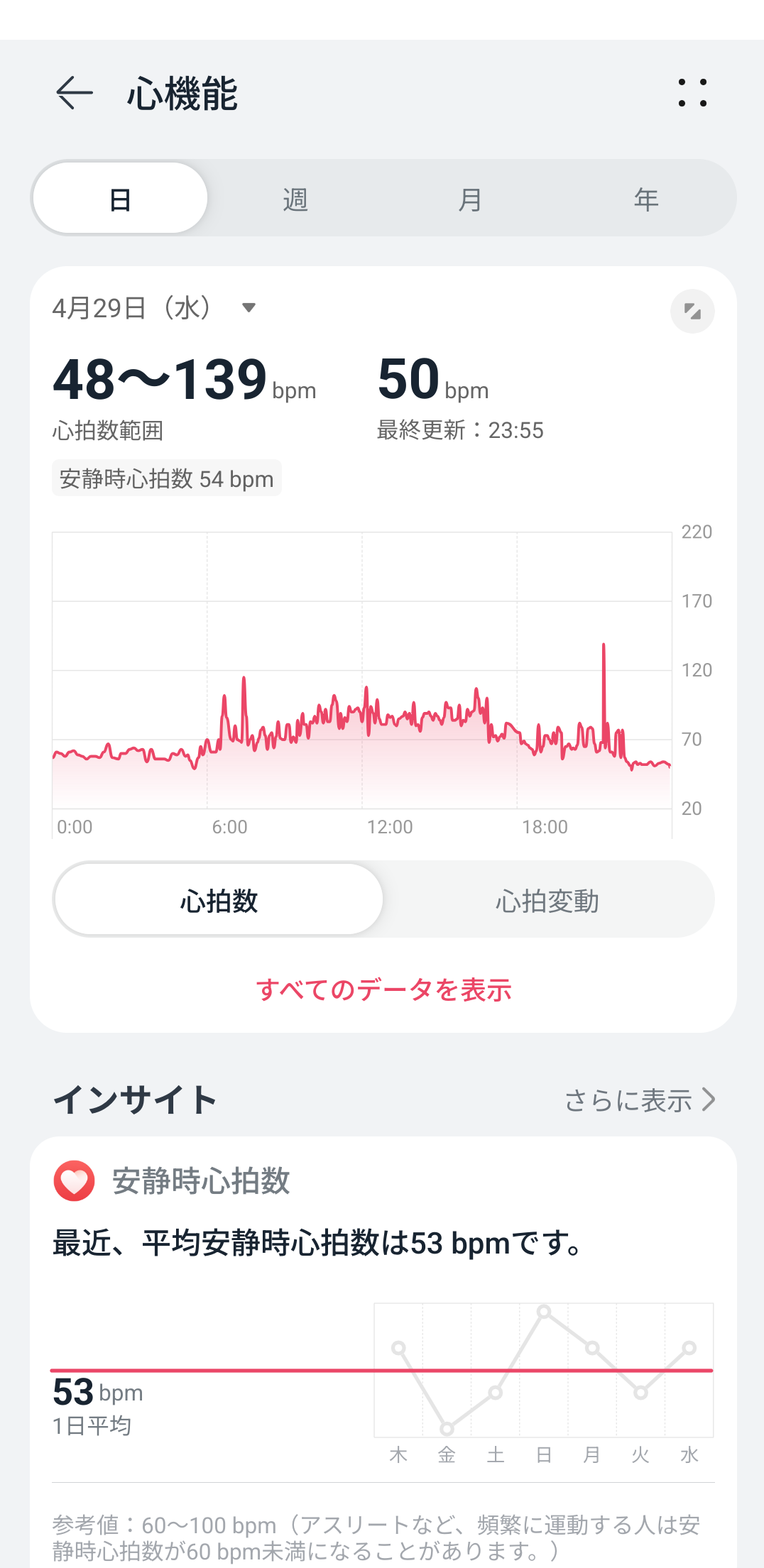Open さらに表示 for more insights
The image size is (764, 1568).
click(x=640, y=1100)
